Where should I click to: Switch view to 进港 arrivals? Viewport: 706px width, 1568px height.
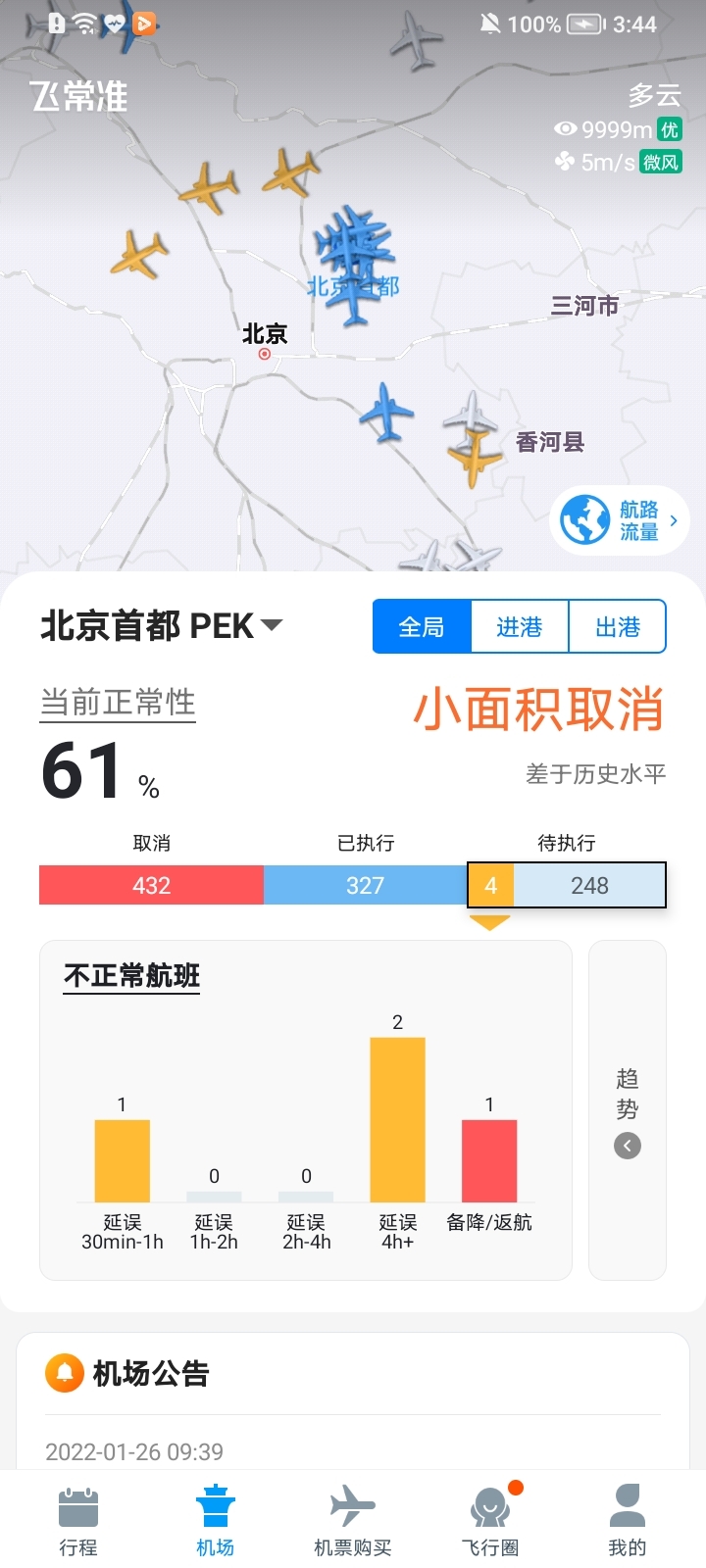(x=520, y=625)
